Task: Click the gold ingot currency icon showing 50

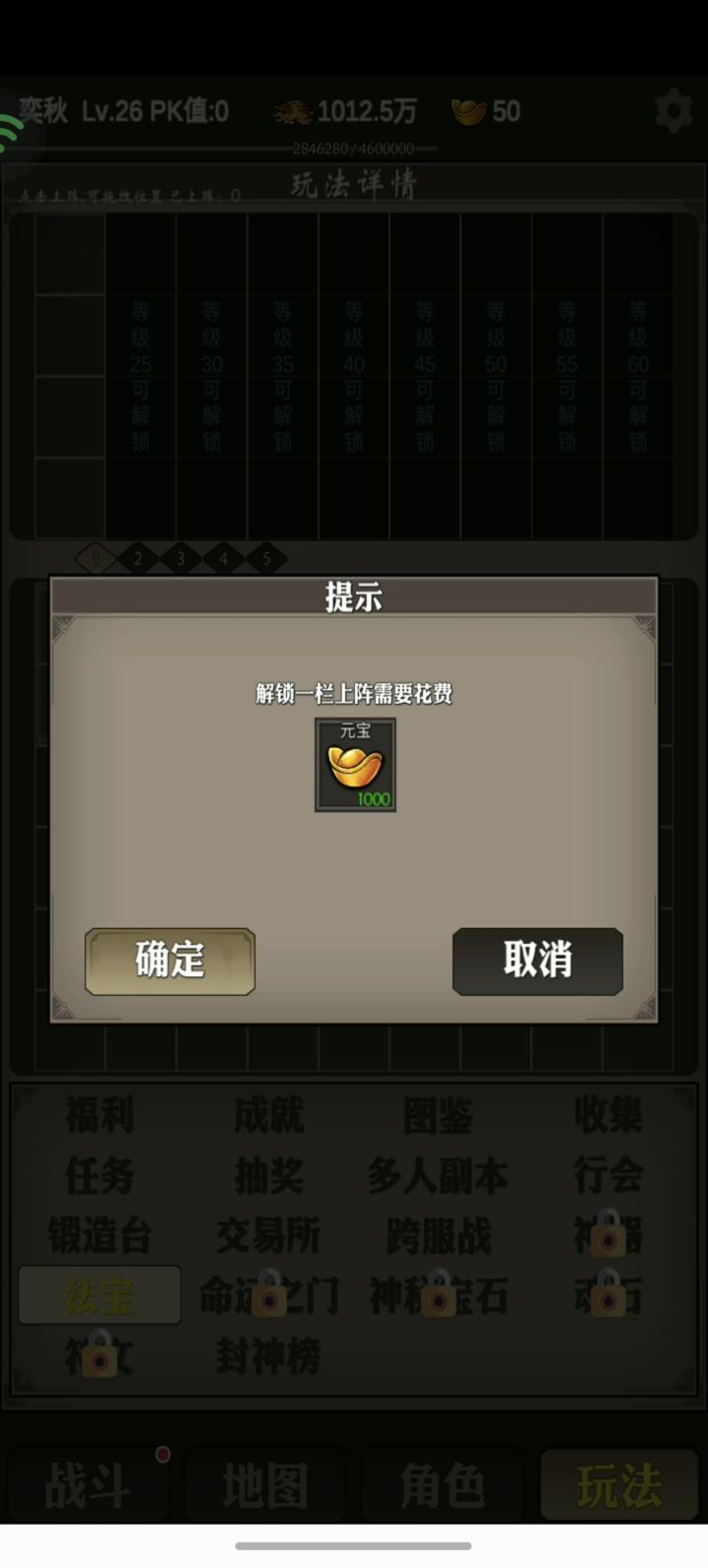Action: (466, 110)
